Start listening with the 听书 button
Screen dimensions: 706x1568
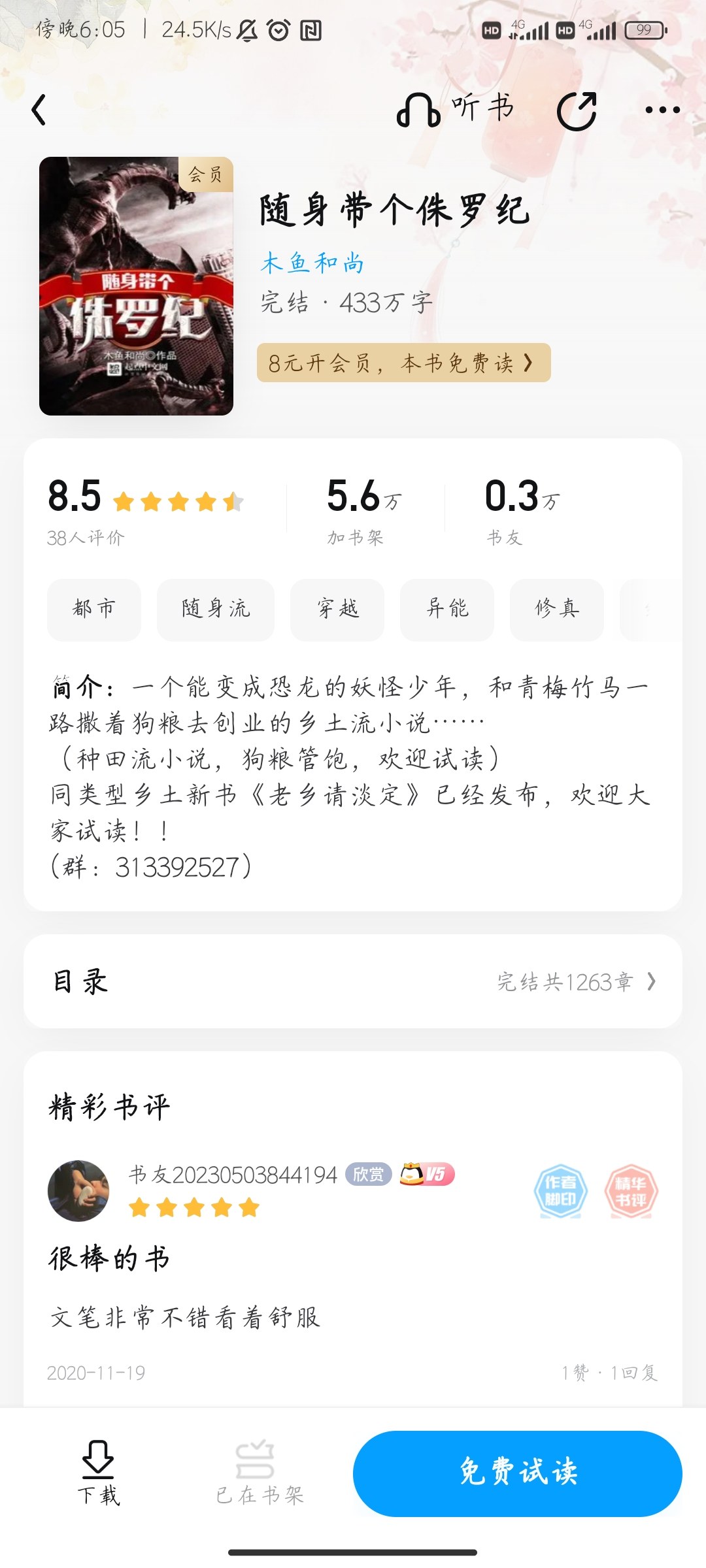pyautogui.click(x=456, y=109)
